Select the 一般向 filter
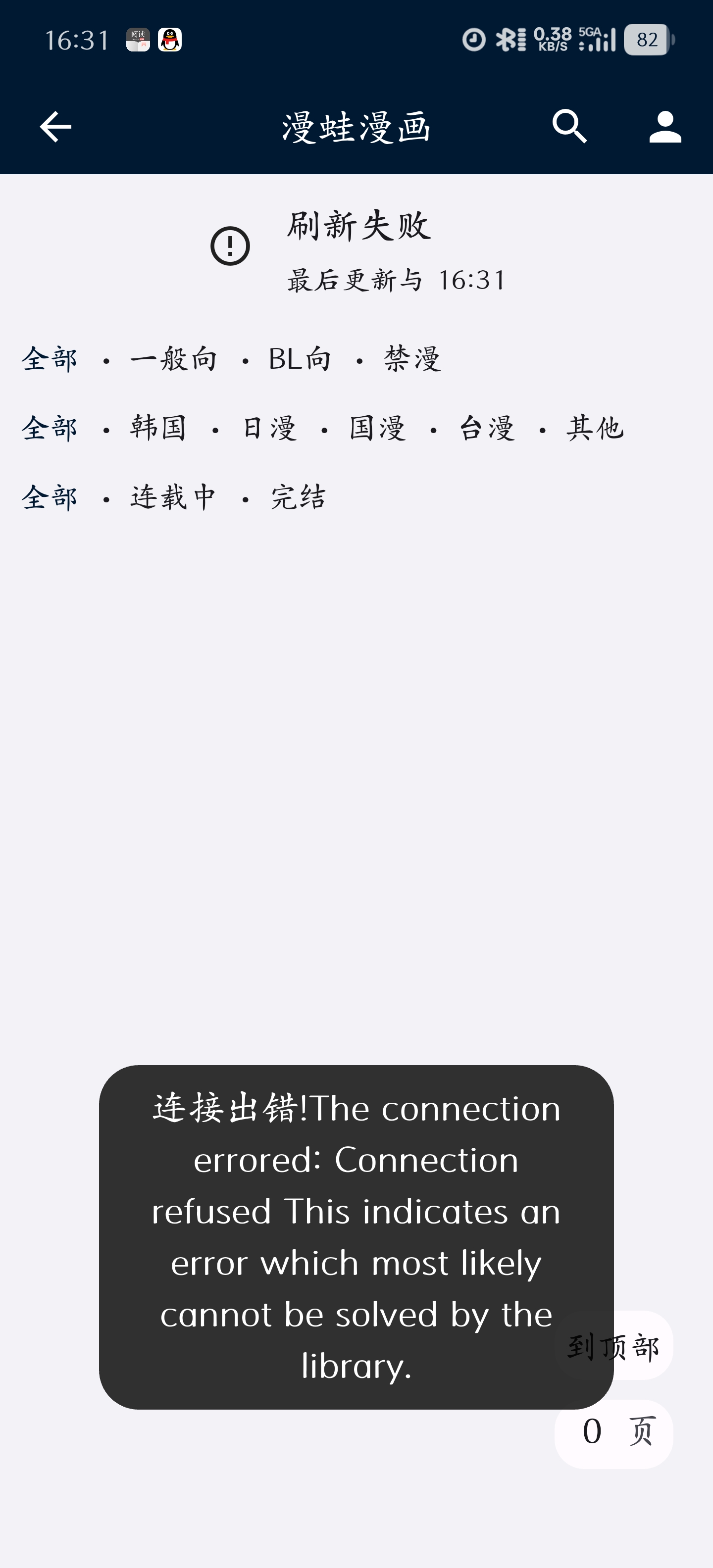 [x=173, y=359]
